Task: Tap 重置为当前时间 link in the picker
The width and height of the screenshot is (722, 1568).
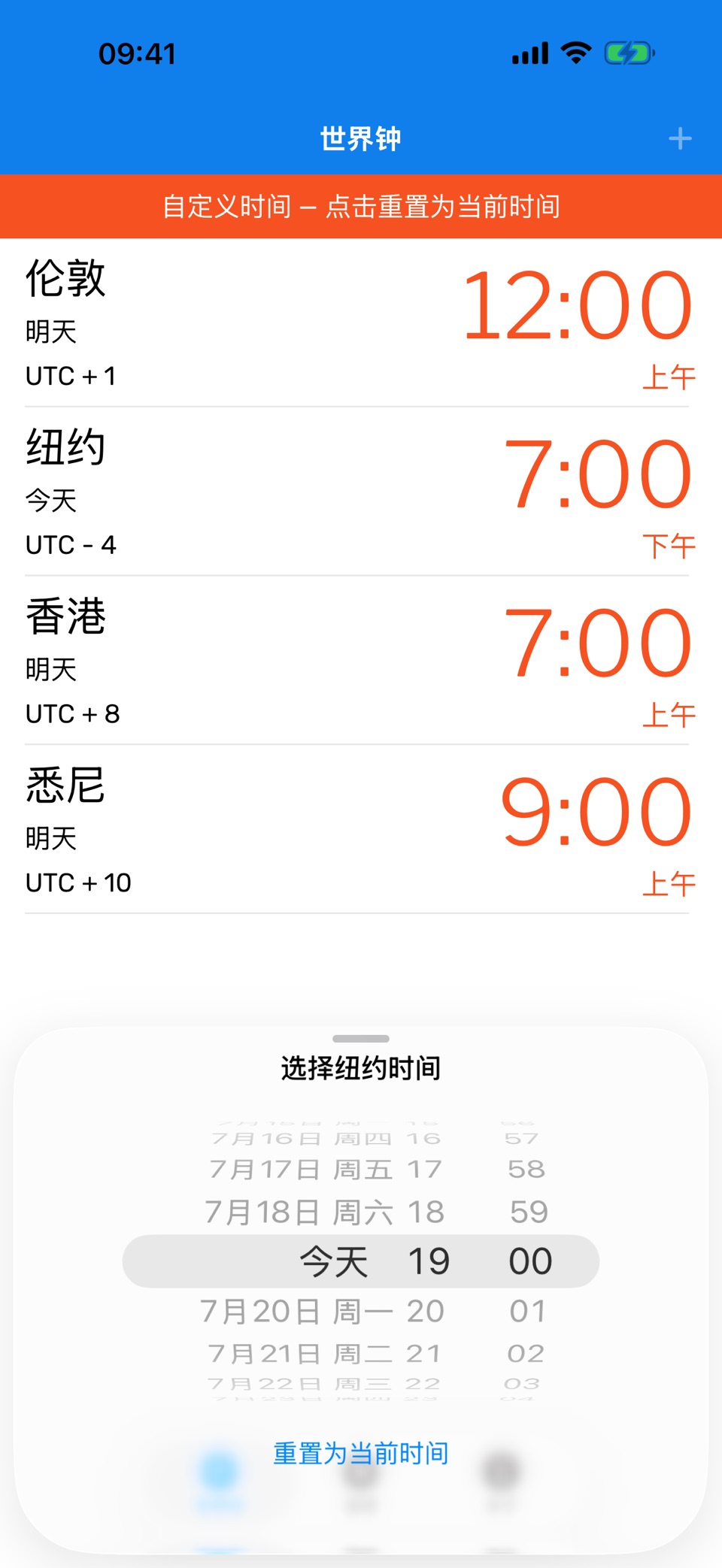Action: [361, 1453]
